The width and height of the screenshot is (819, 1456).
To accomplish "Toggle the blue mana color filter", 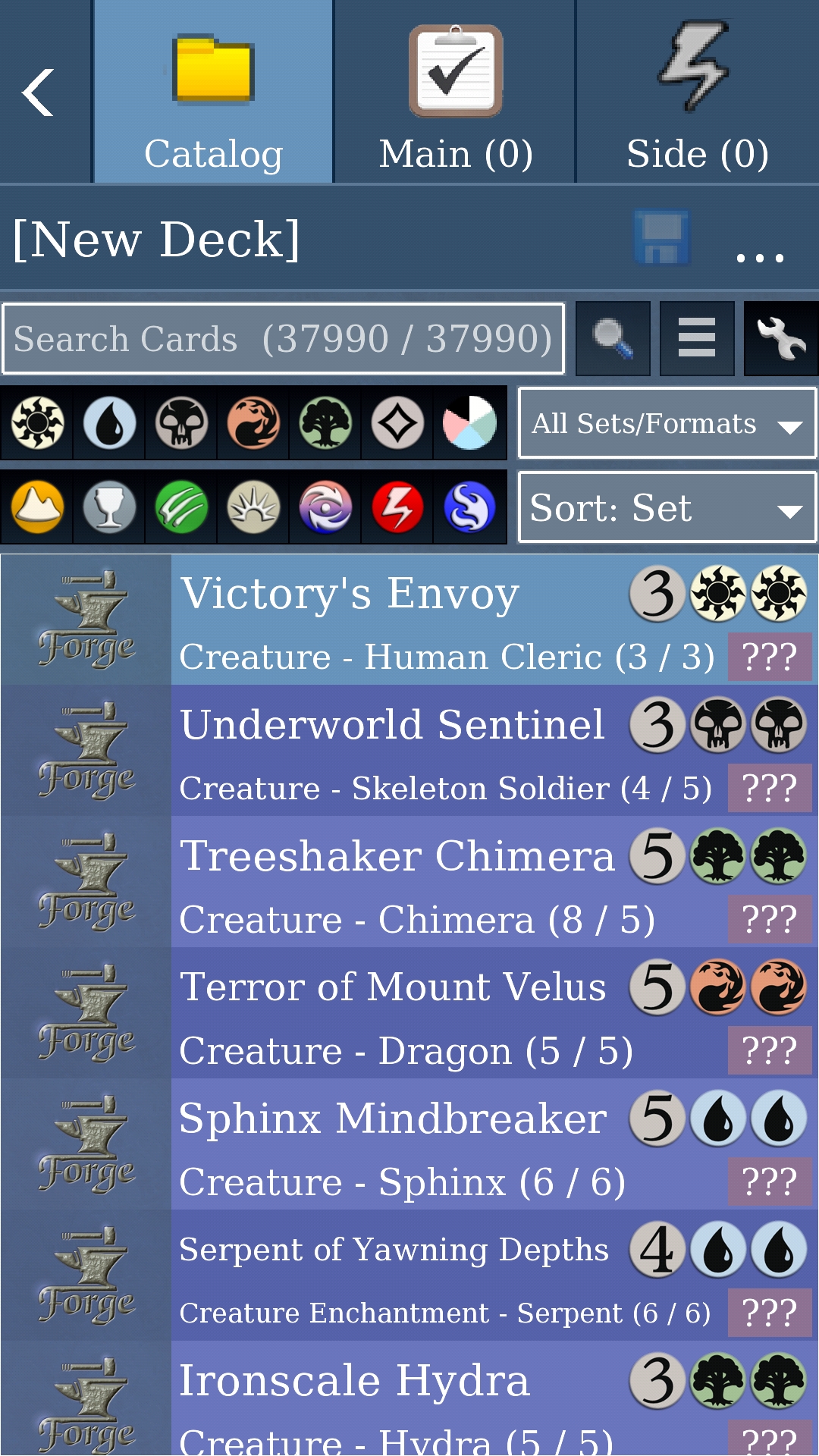I will (109, 423).
